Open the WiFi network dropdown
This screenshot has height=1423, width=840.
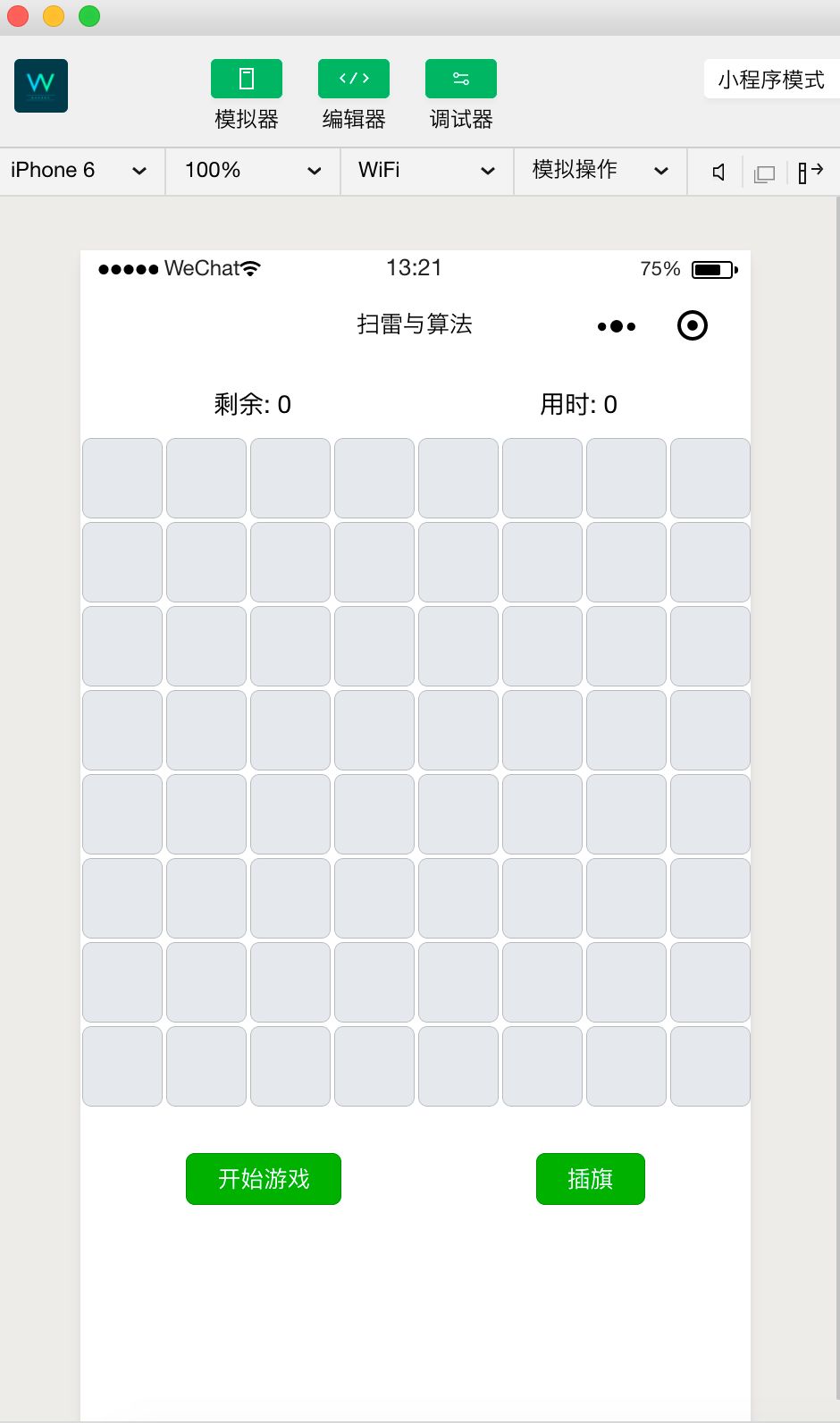(x=425, y=171)
